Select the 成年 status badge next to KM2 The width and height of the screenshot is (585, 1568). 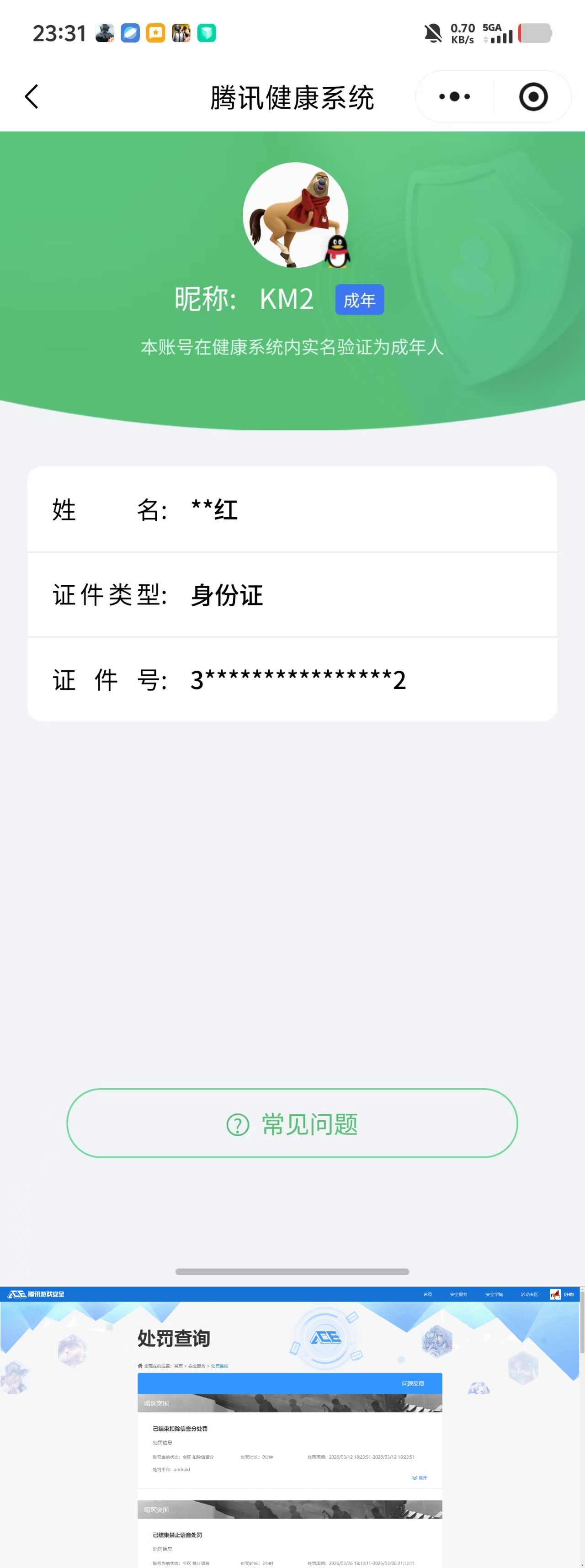click(x=359, y=299)
